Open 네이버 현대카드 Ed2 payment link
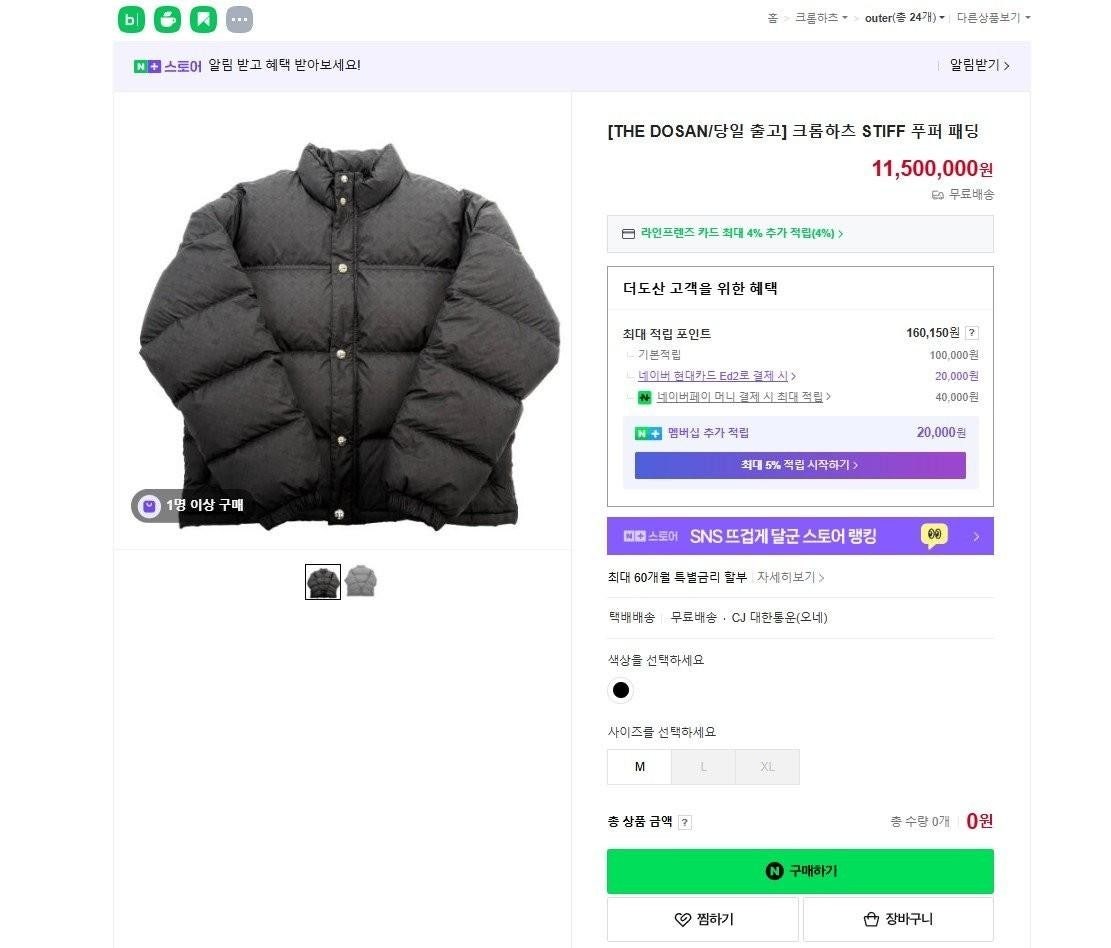 [x=716, y=376]
